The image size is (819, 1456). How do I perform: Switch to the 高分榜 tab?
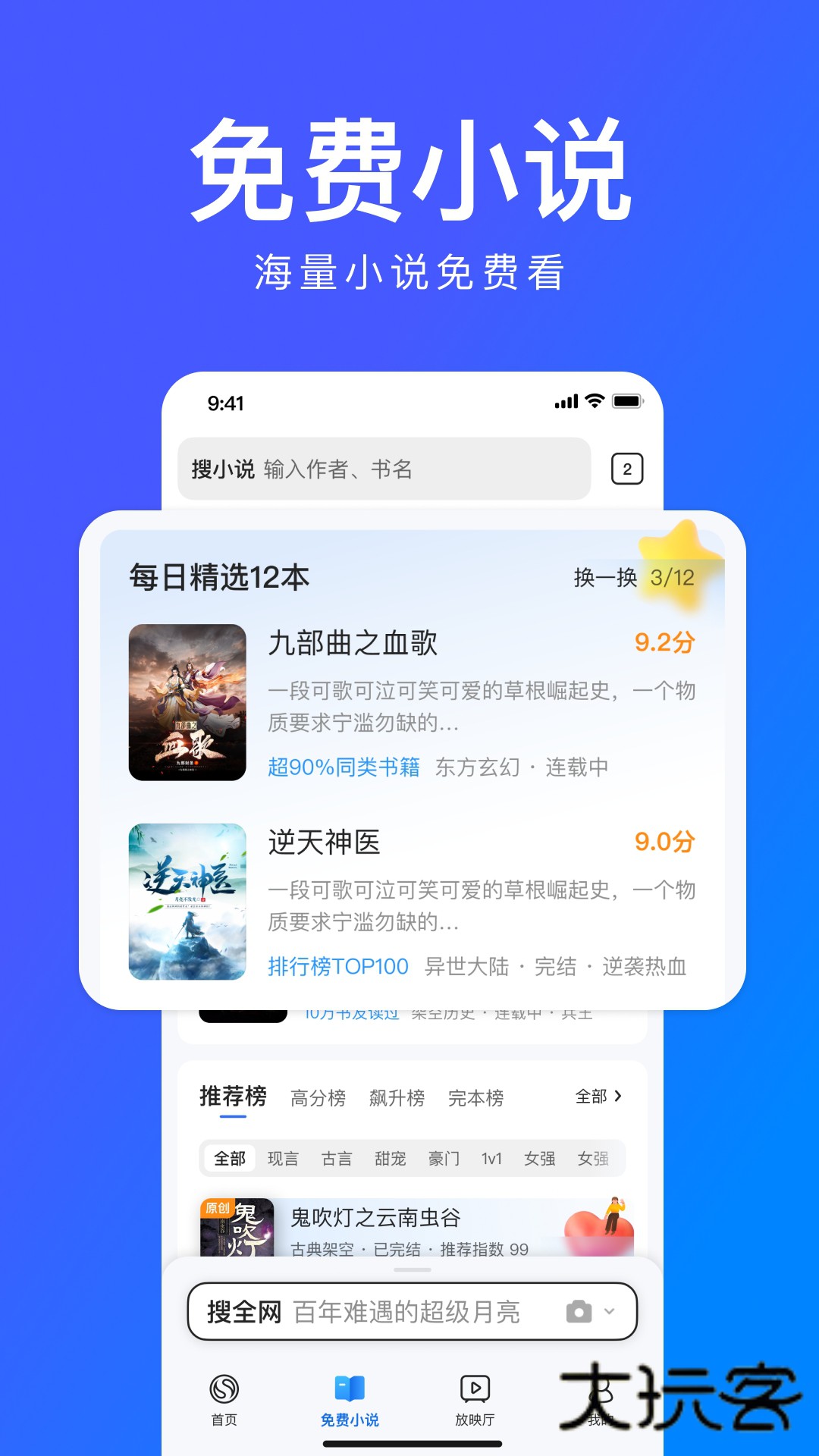coord(318,1097)
